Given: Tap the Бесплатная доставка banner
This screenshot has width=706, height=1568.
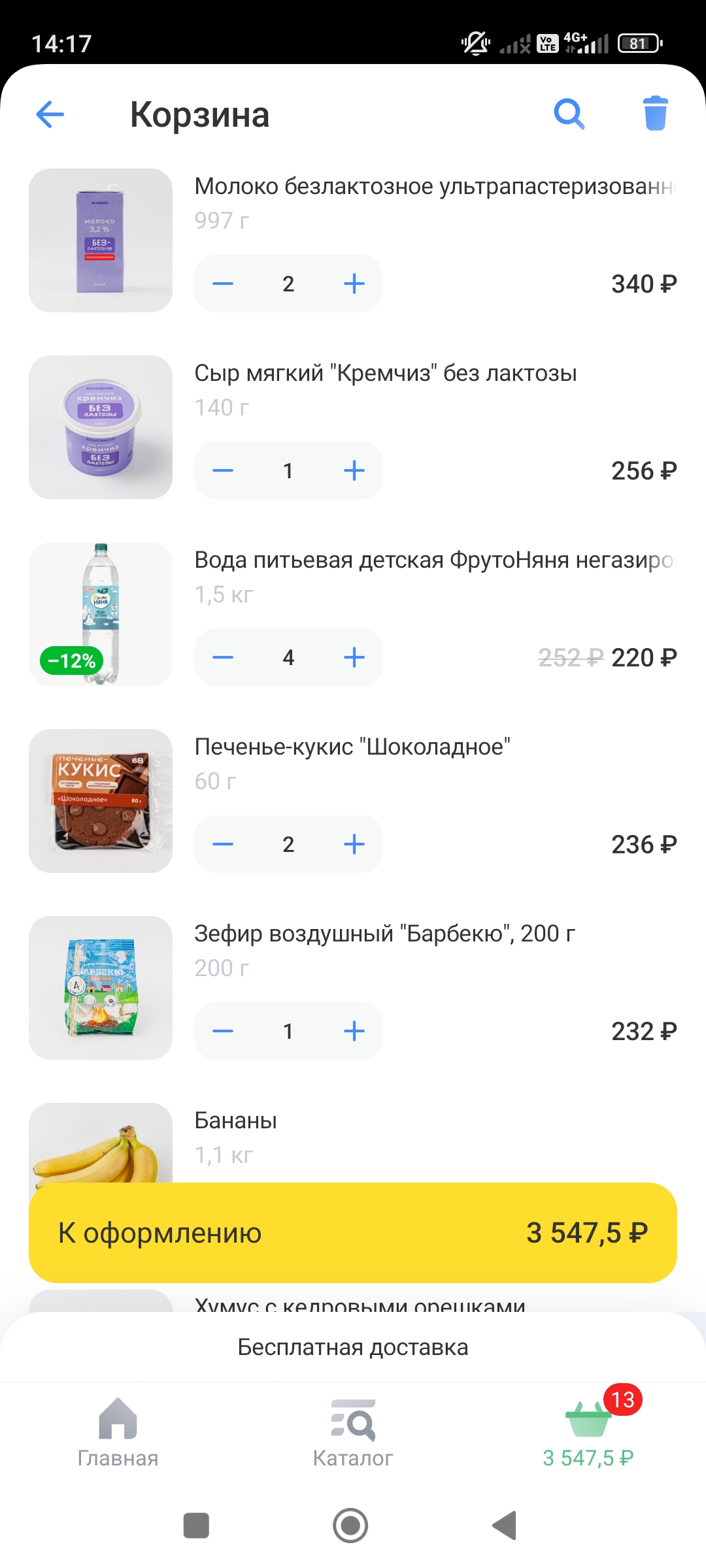Looking at the screenshot, I should click(x=352, y=1346).
